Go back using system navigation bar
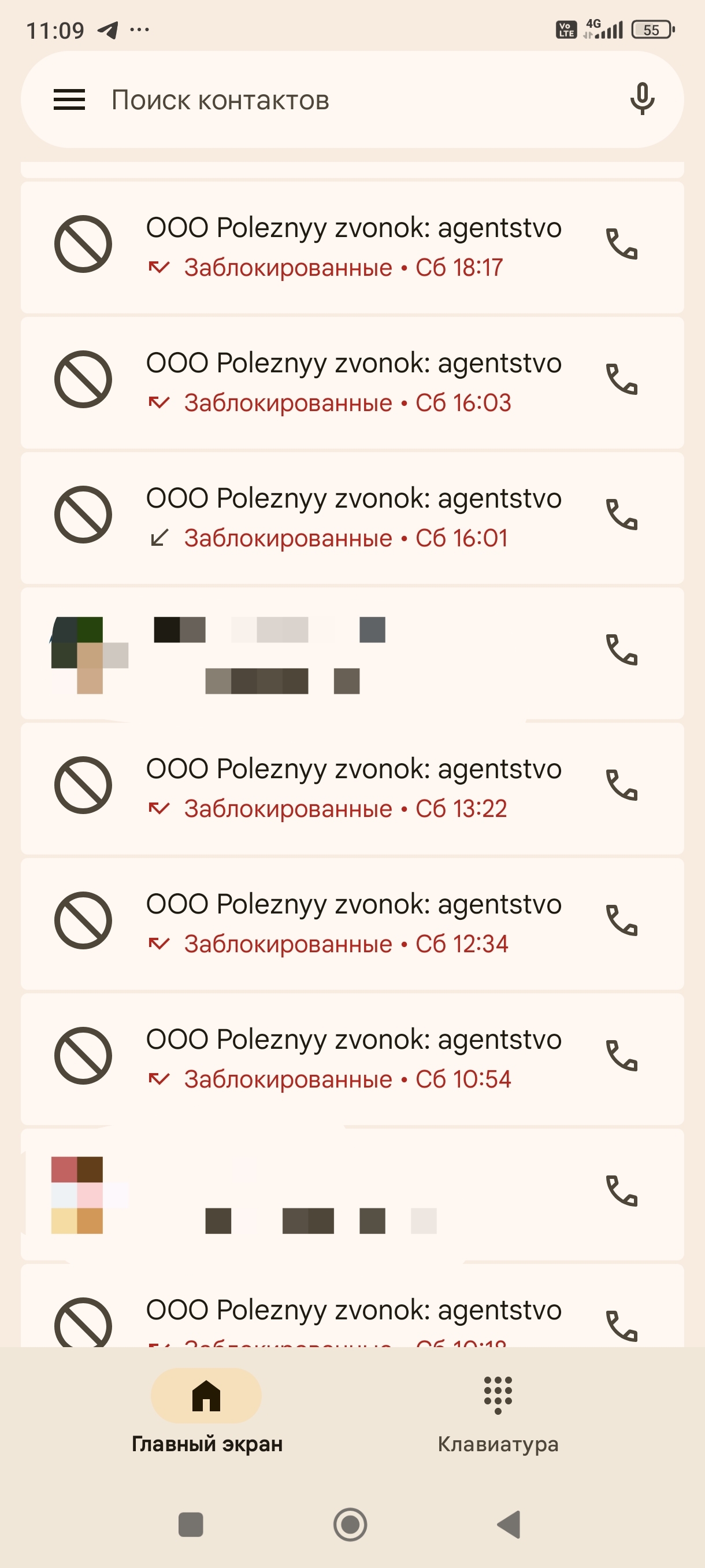The width and height of the screenshot is (705, 1568). [x=510, y=1525]
